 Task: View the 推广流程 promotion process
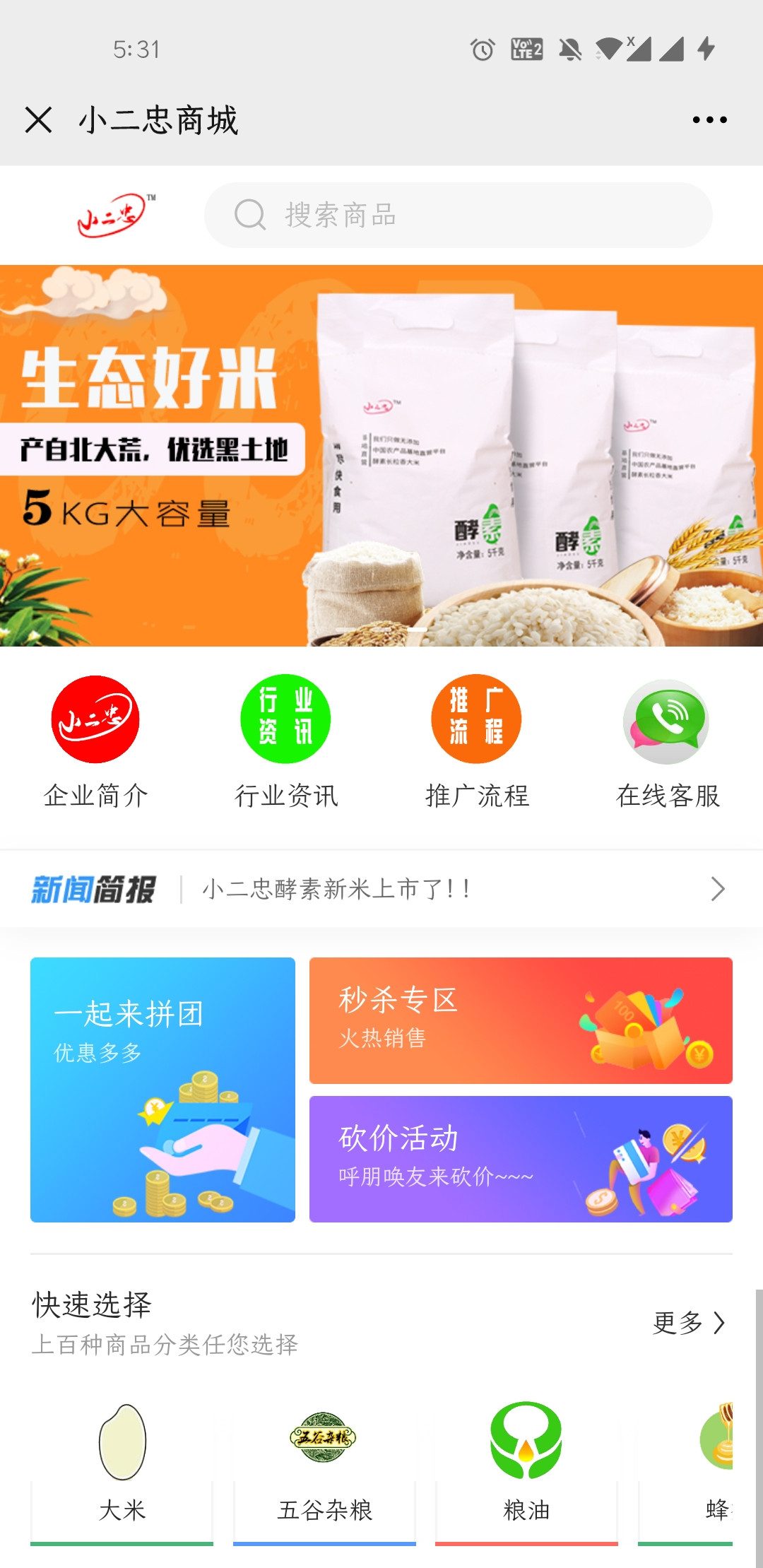point(477,741)
